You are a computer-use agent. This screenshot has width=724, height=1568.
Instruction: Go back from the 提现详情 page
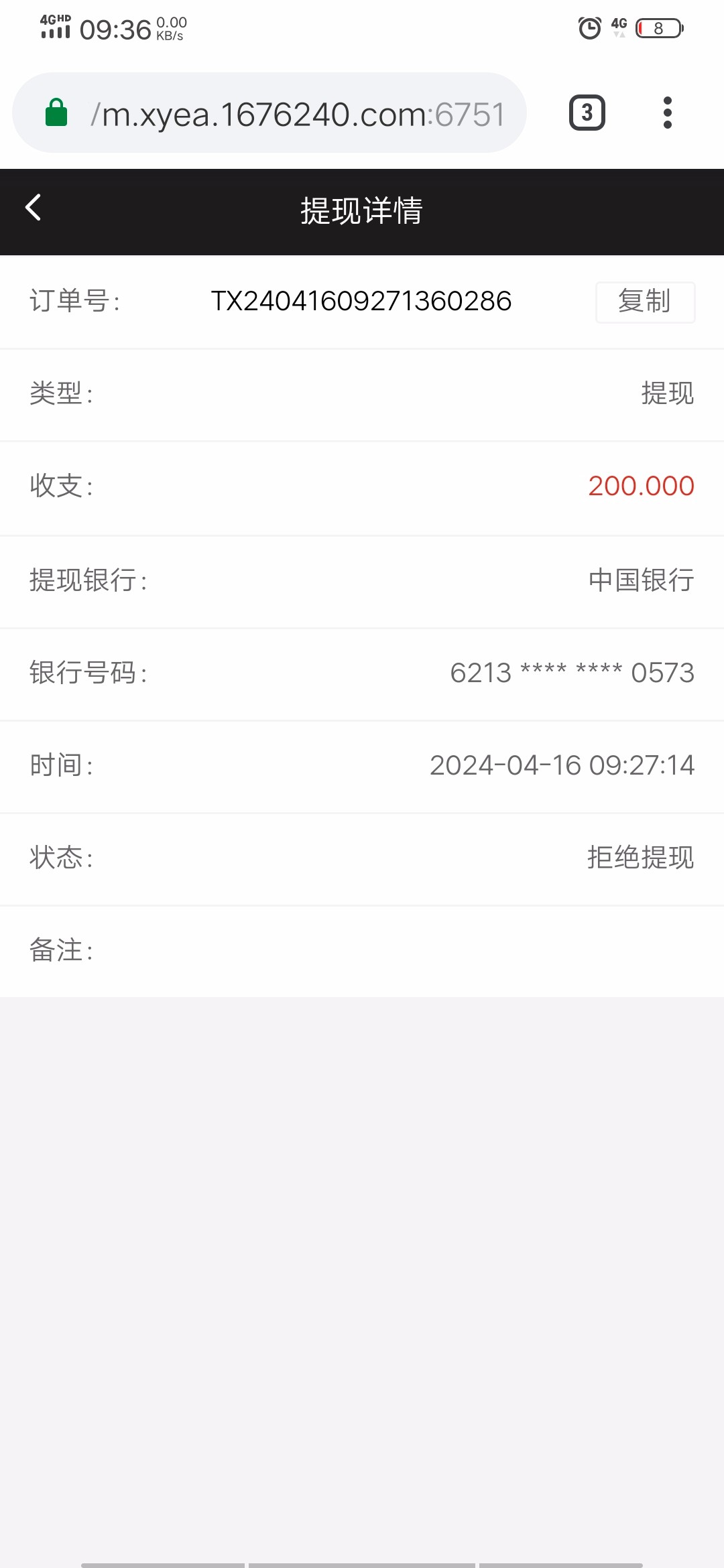click(33, 208)
